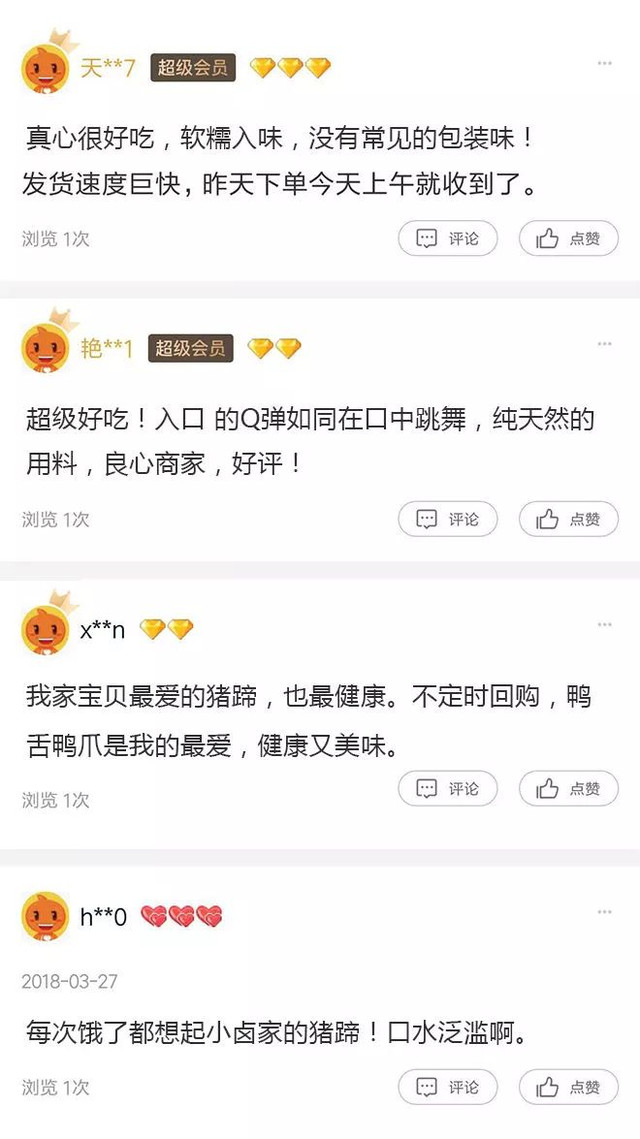Open overflow menu for h**0's review
The image size is (640, 1139).
[x=604, y=912]
